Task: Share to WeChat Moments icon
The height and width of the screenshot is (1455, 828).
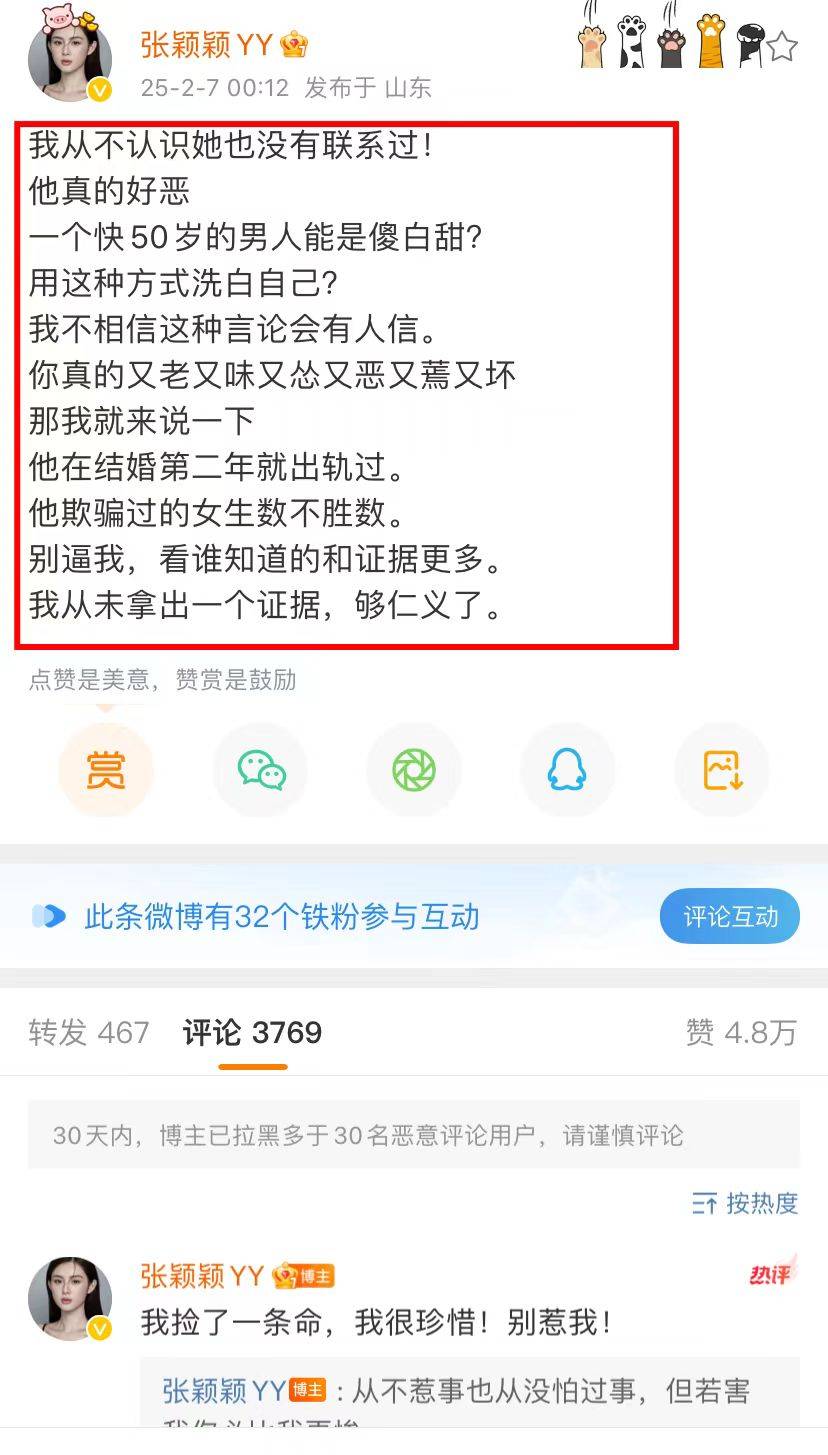Action: [414, 770]
